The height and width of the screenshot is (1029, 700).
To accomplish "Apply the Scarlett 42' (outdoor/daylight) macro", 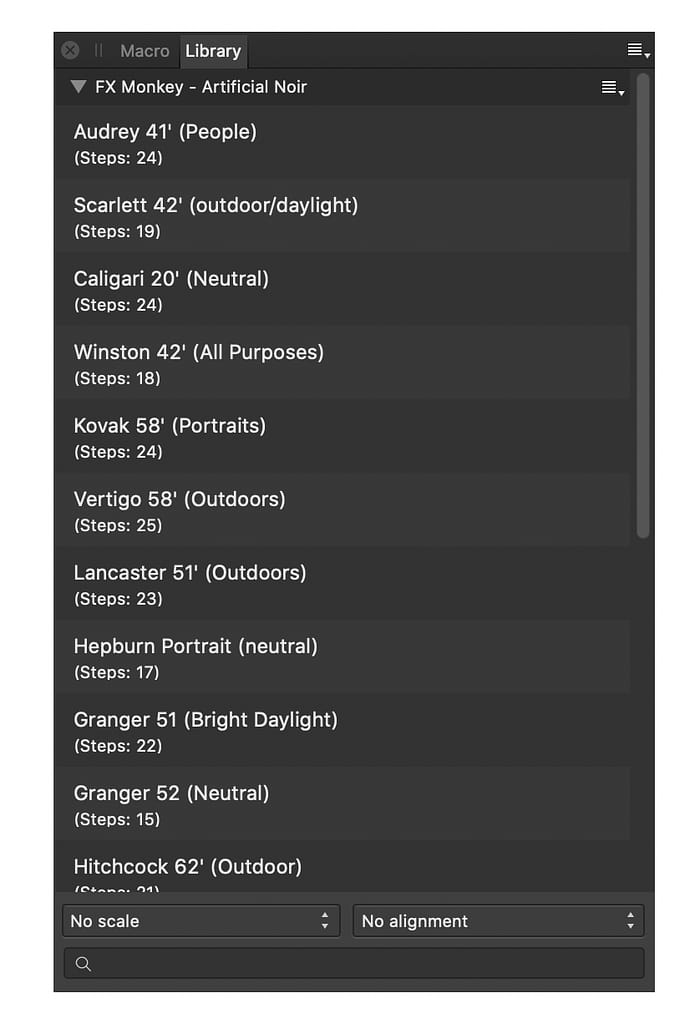I will (x=215, y=216).
